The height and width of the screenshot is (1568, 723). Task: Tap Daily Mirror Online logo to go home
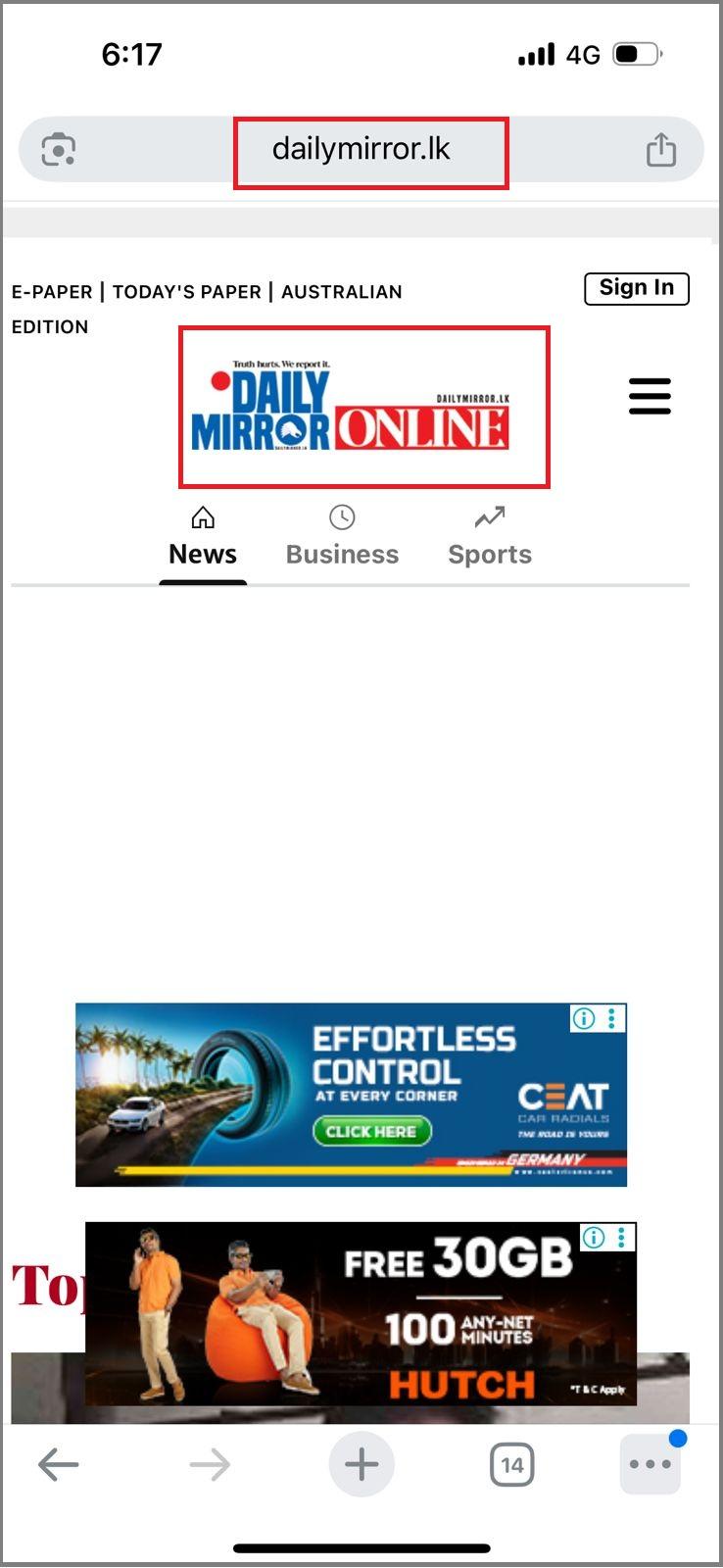pyautogui.click(x=362, y=408)
